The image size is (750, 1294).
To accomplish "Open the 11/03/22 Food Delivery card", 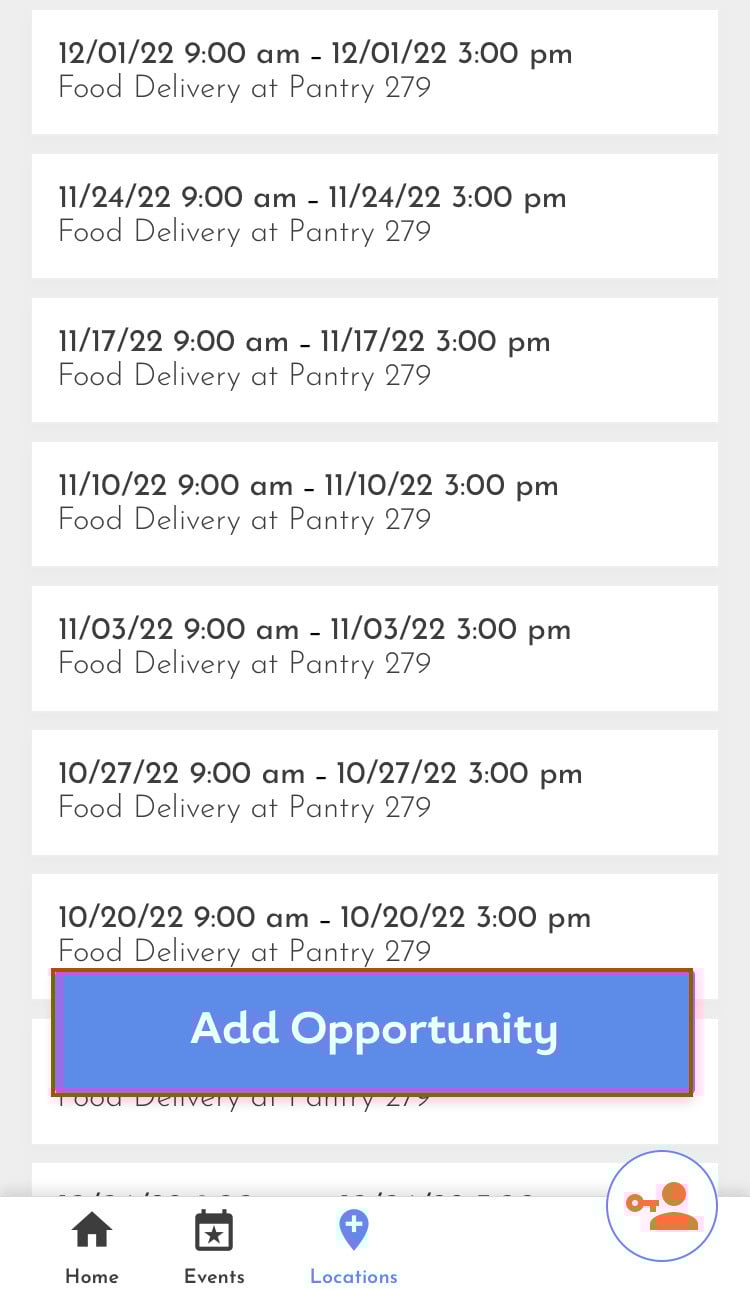I will click(x=375, y=648).
